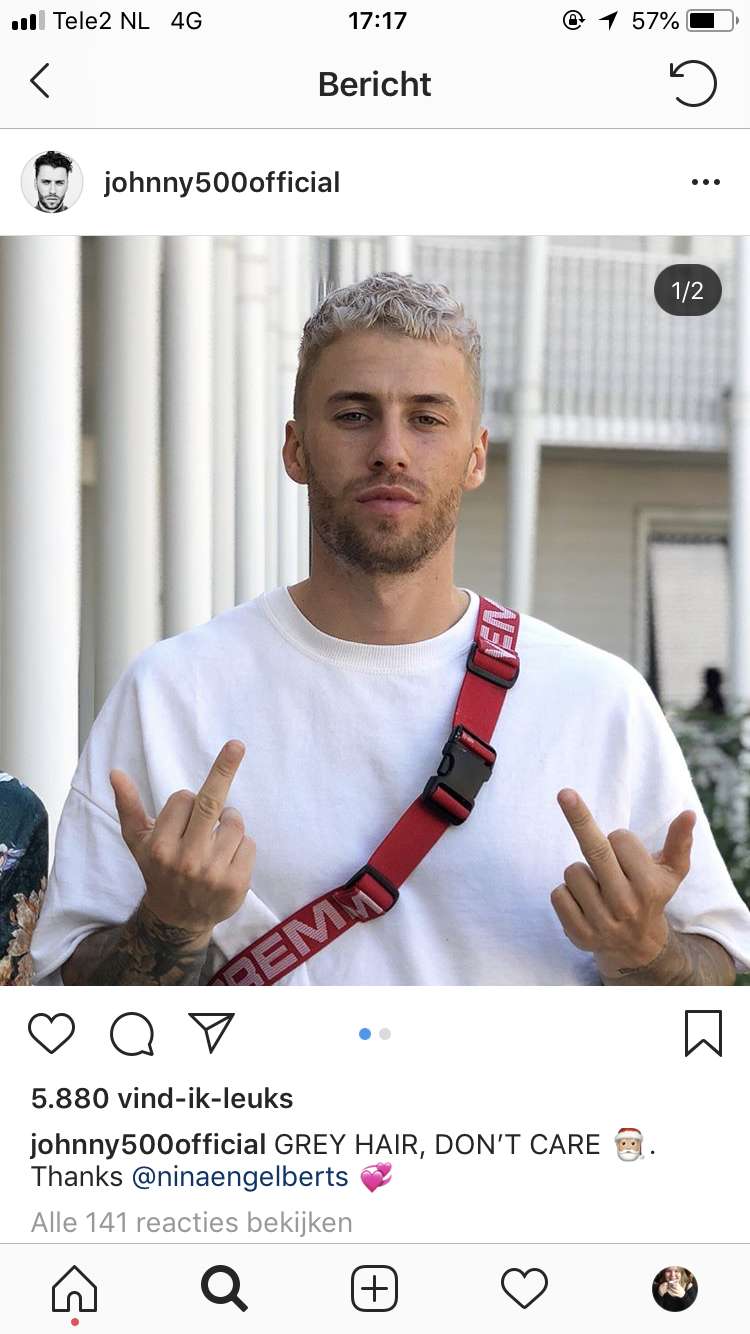Open the @ninaengelberts mention
This screenshot has width=750, height=1334.
(240, 1176)
